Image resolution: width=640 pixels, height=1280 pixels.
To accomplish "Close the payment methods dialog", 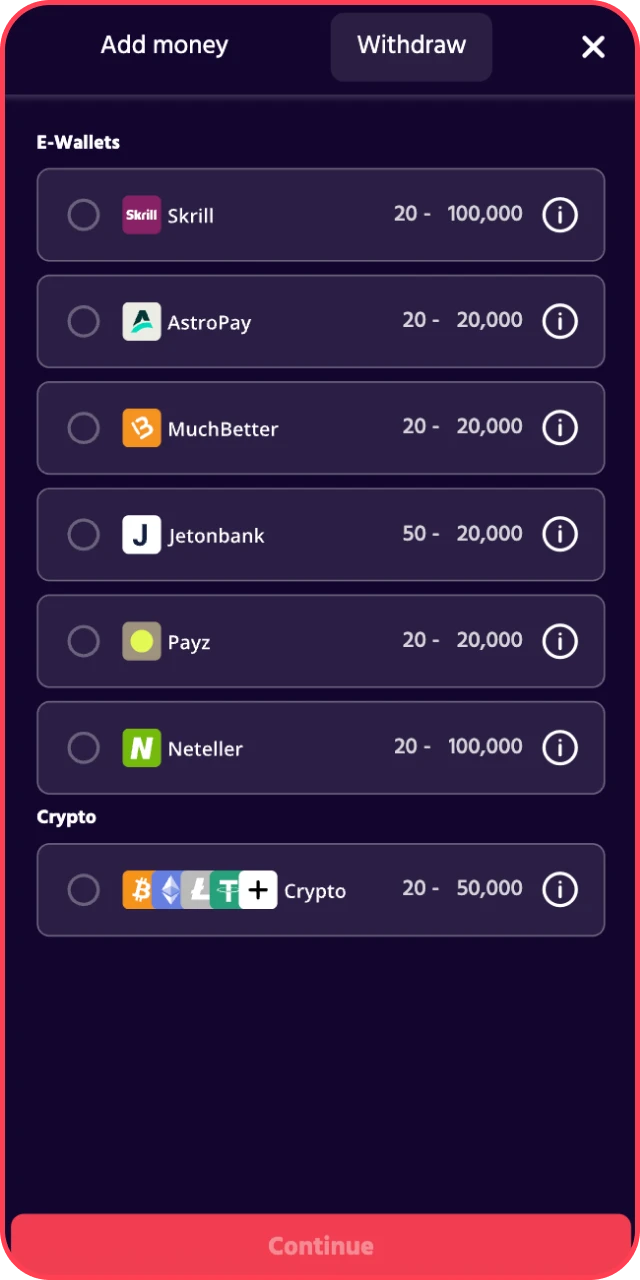I will click(593, 47).
